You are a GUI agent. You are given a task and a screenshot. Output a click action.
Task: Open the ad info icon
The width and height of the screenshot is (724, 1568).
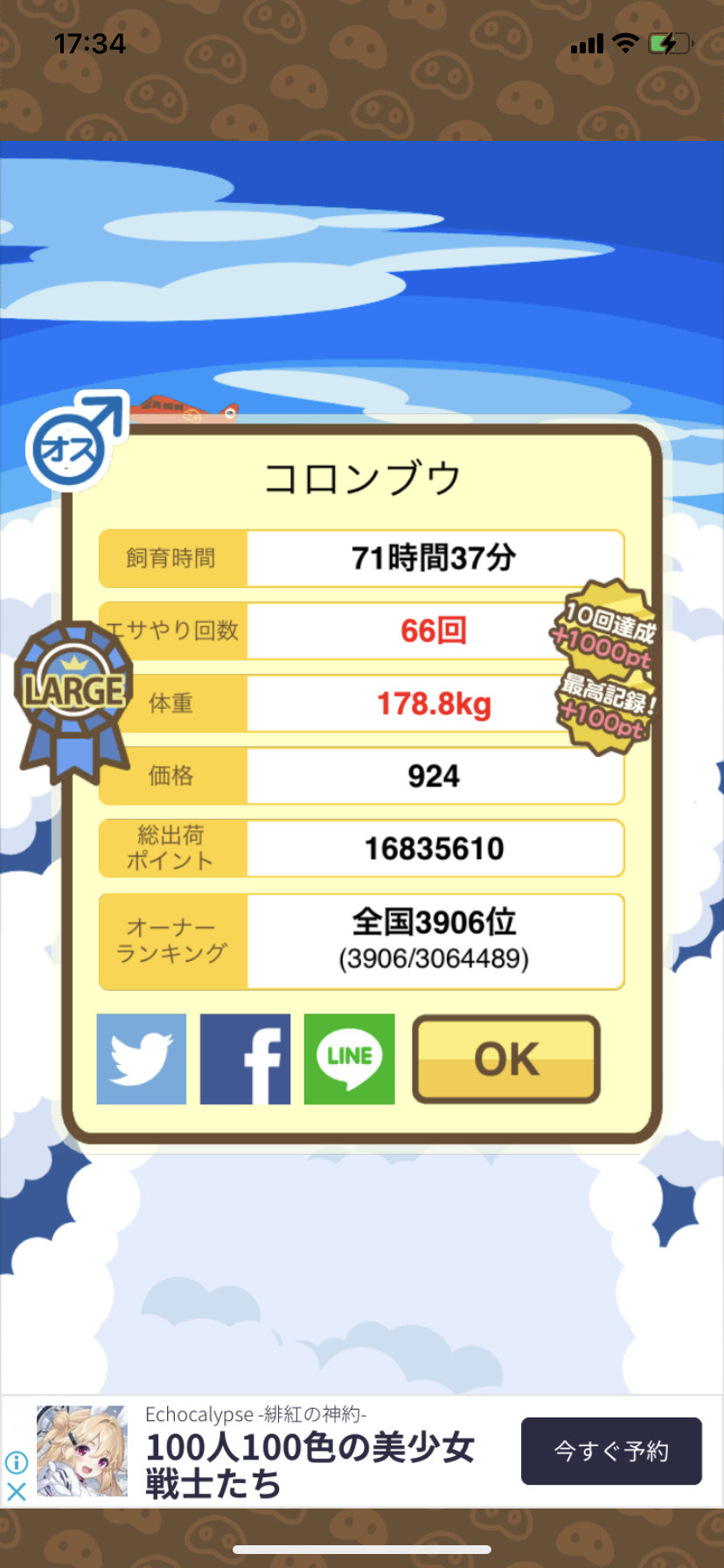coord(16,1462)
